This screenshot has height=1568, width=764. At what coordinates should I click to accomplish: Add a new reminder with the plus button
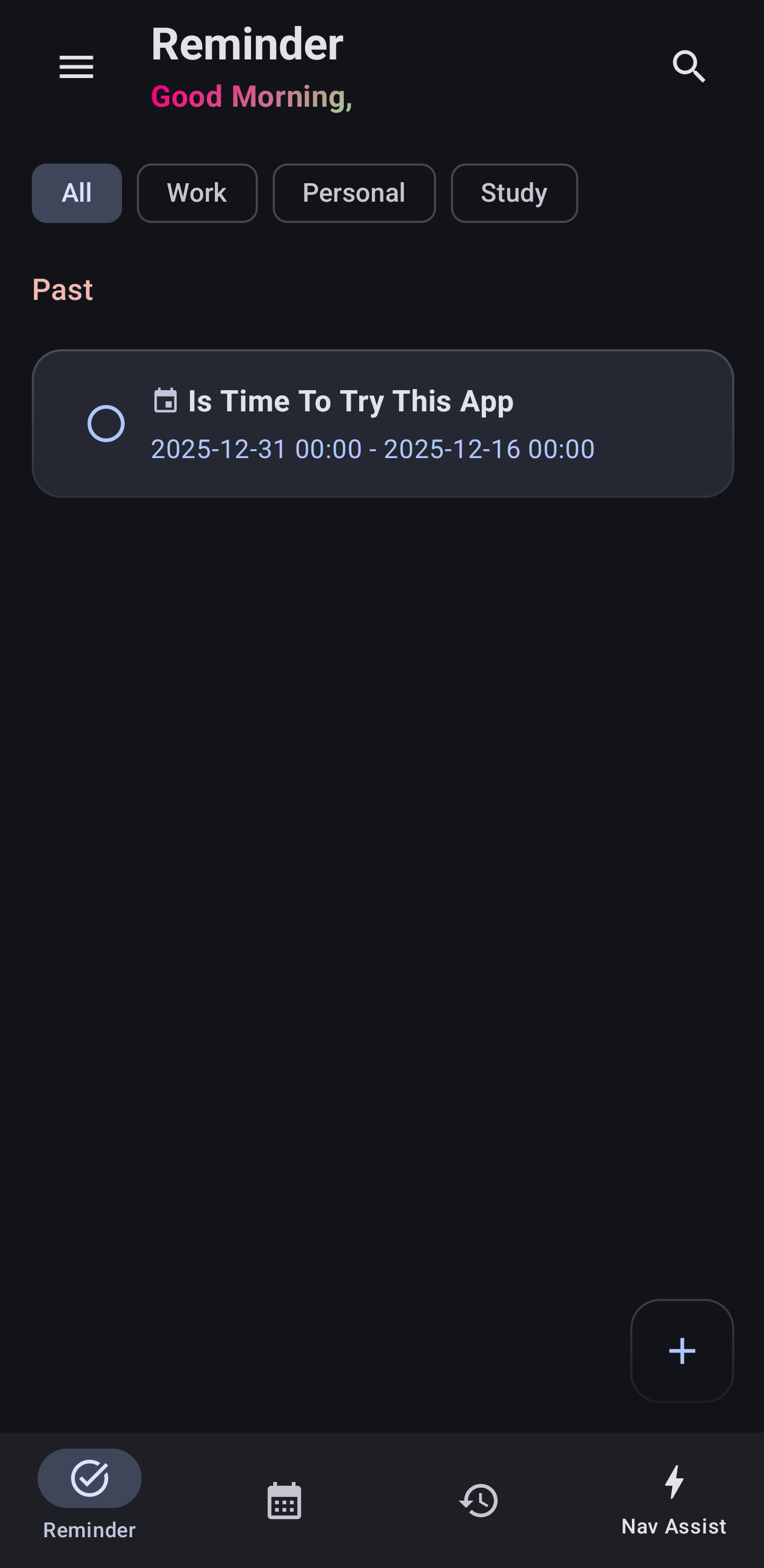681,1351
